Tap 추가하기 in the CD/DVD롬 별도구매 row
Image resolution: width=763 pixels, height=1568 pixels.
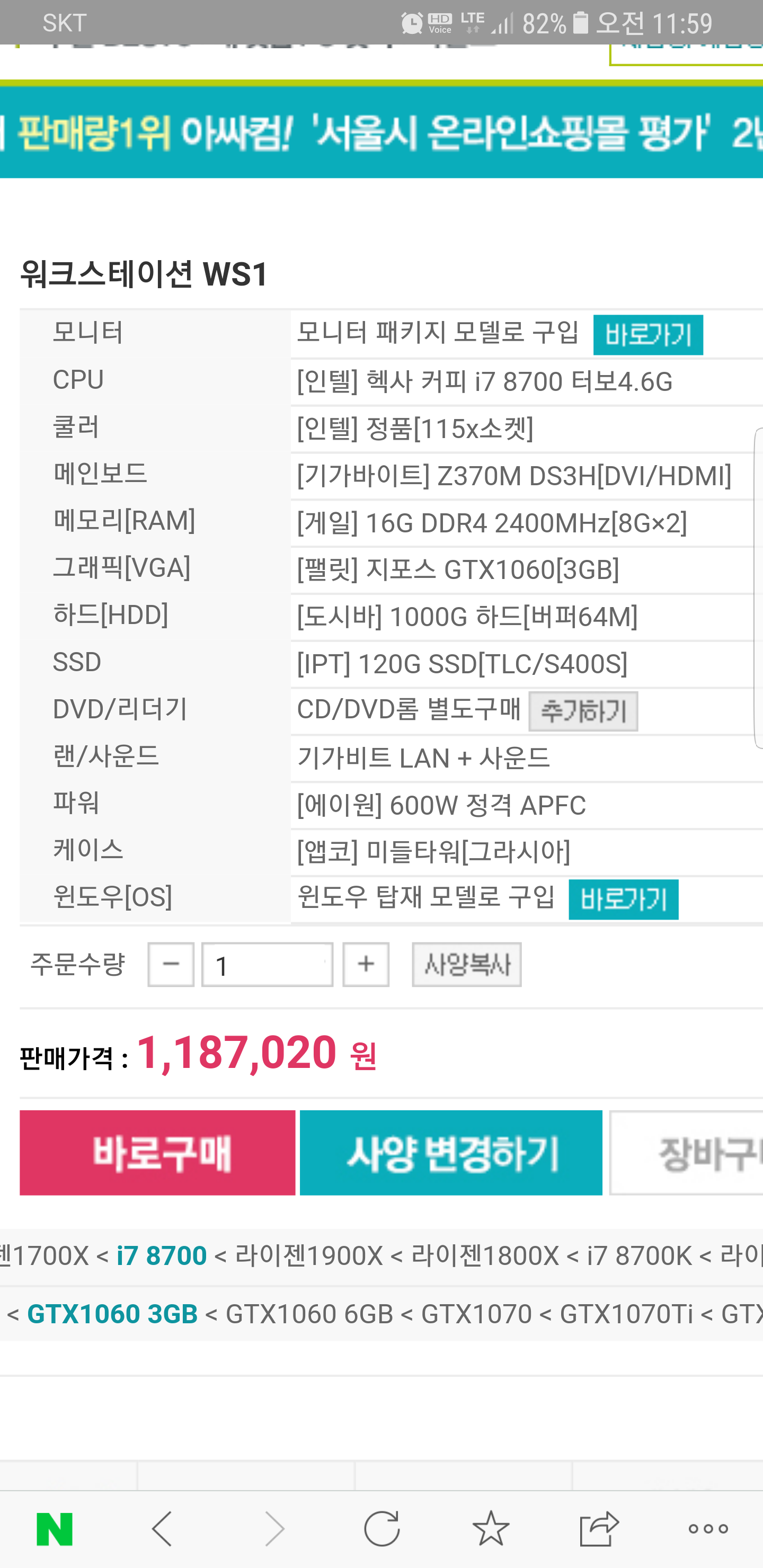[583, 711]
